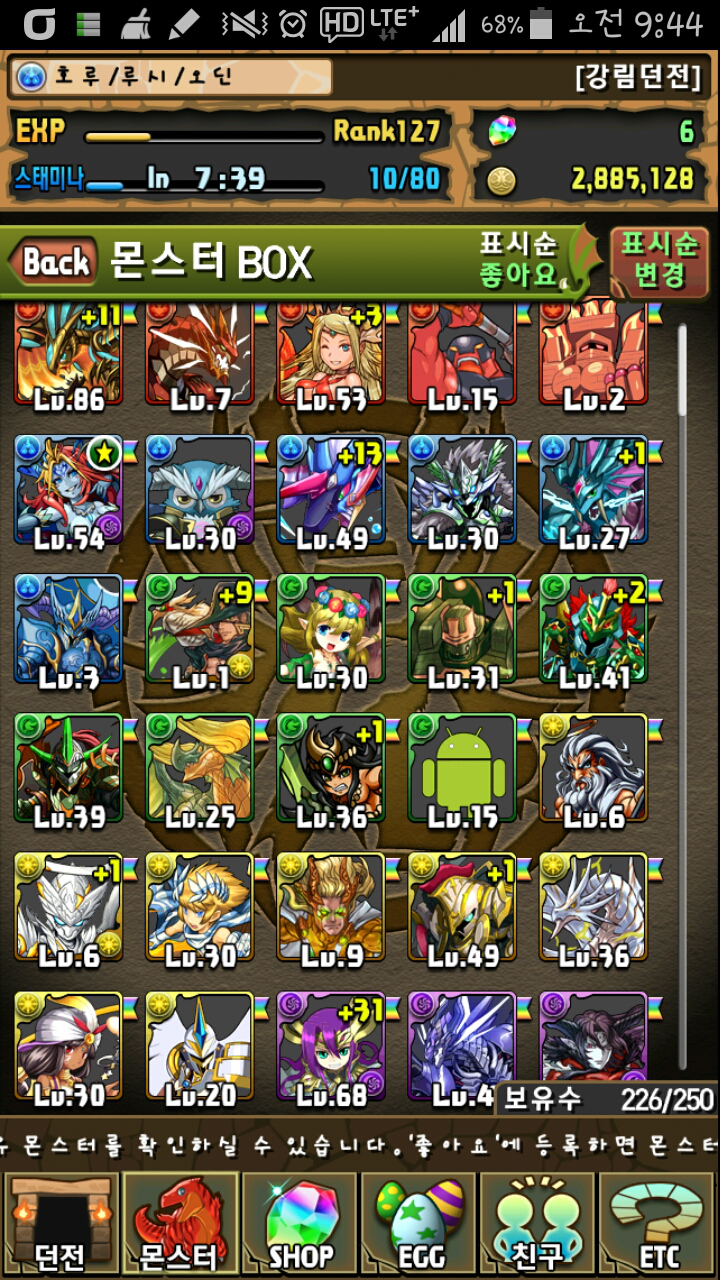Image resolution: width=720 pixels, height=1280 pixels.
Task: Change the display order with 표시순 변경
Action: click(x=658, y=260)
